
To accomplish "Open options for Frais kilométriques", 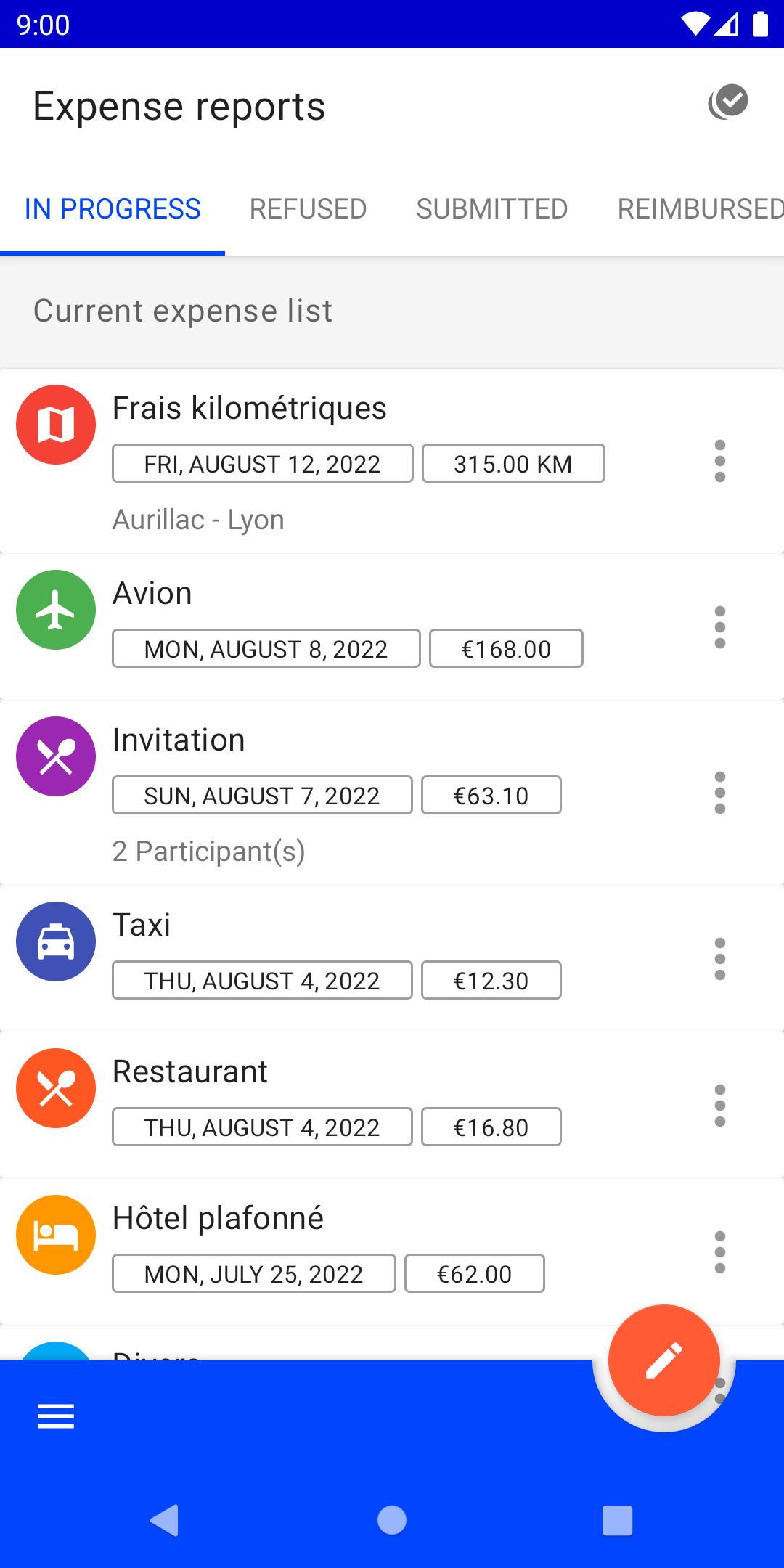I will point(720,461).
